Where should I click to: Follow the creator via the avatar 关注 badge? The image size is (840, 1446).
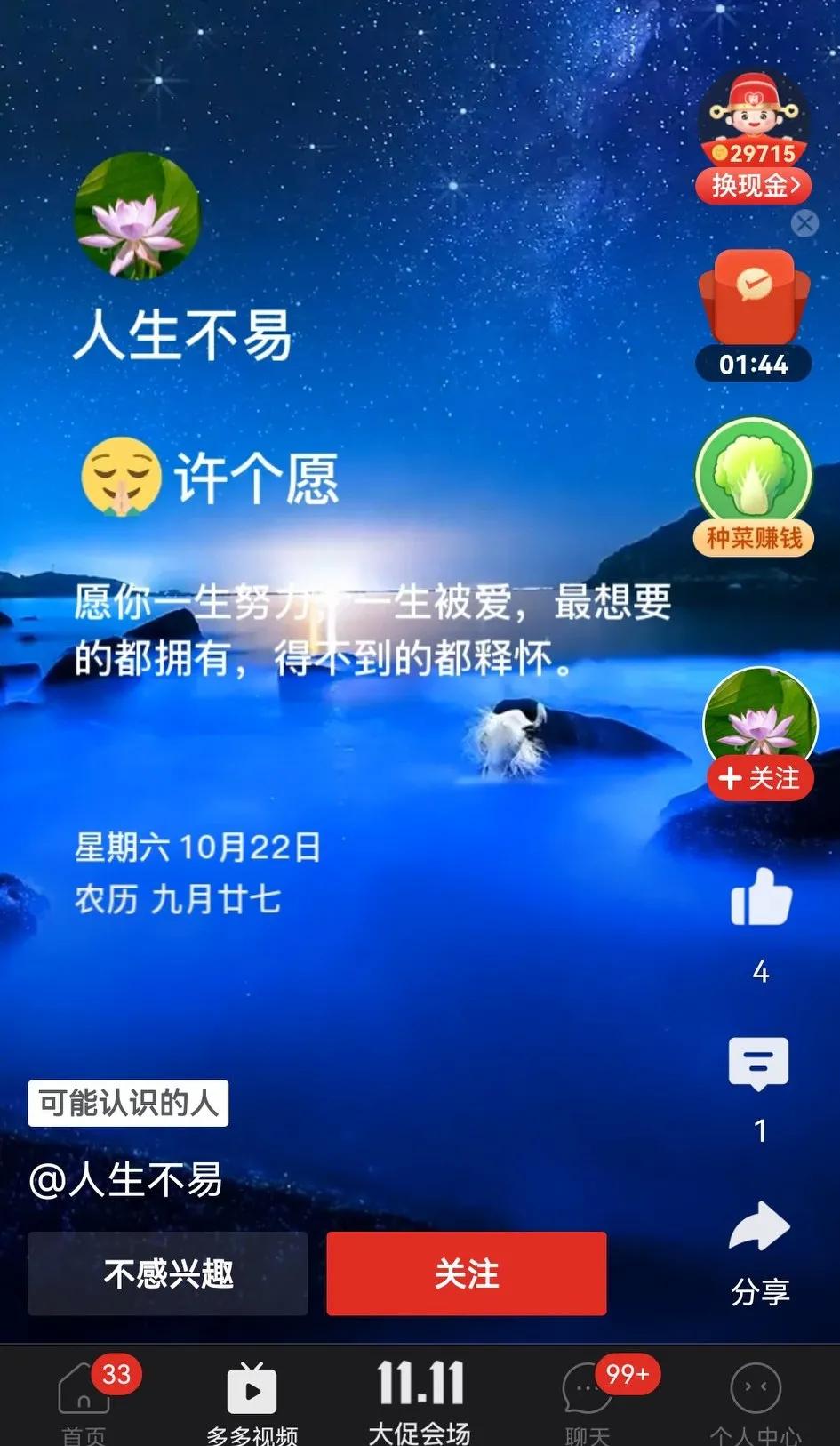click(x=760, y=778)
